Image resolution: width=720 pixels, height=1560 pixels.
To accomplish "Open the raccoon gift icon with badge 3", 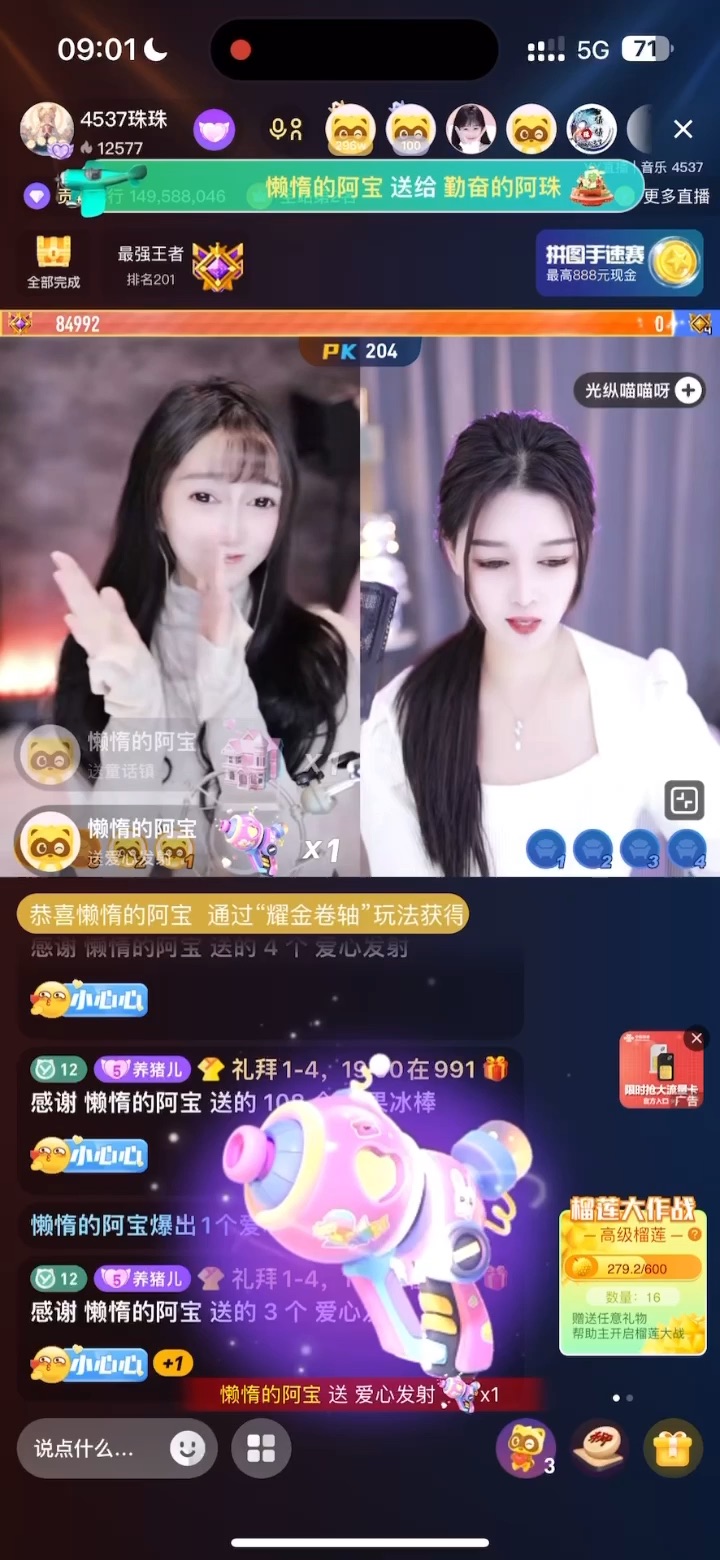I will click(x=525, y=1447).
